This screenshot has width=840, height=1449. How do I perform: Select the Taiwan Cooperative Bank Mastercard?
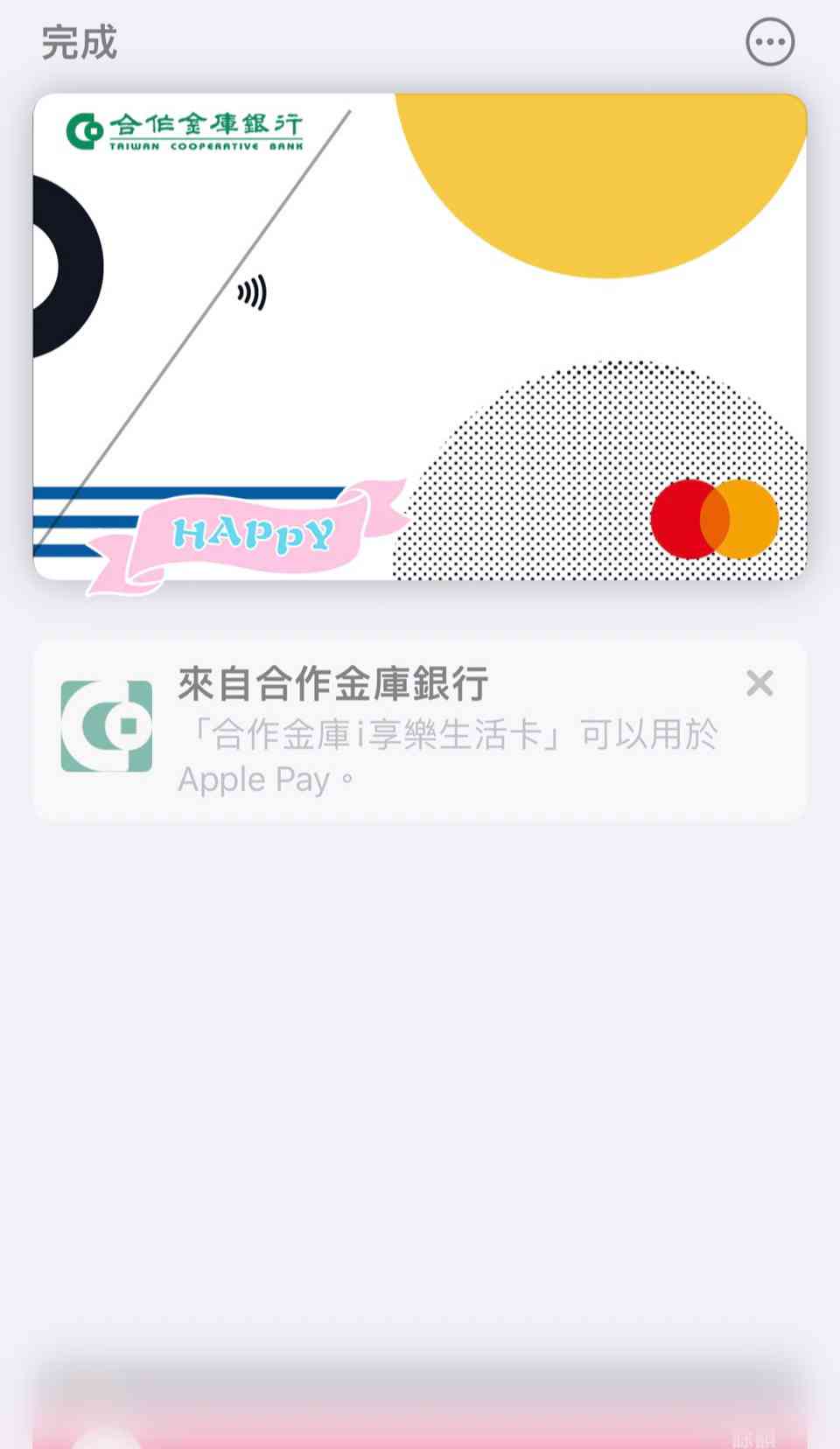coord(420,337)
